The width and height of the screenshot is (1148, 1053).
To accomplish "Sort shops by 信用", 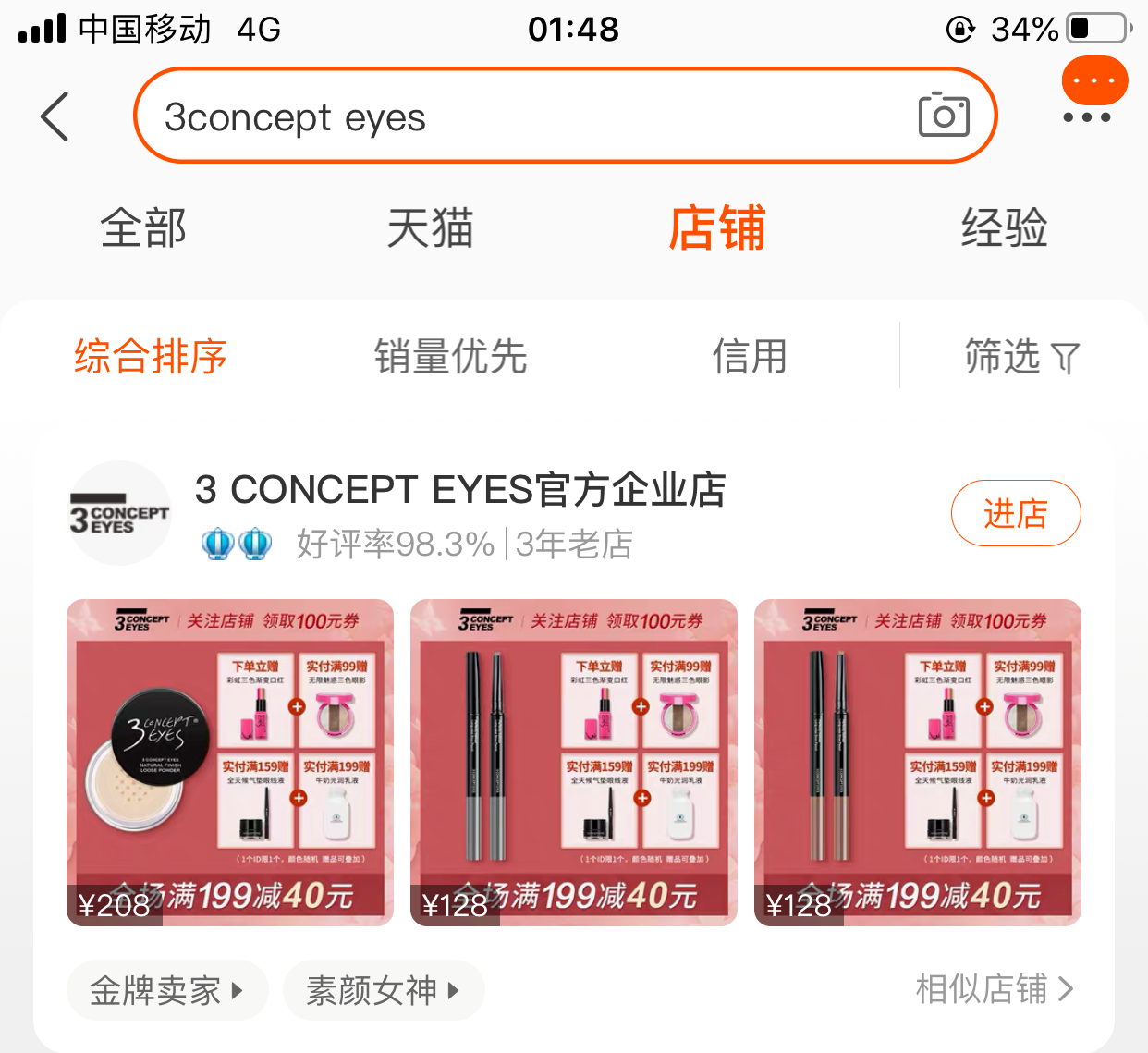I will 749,357.
